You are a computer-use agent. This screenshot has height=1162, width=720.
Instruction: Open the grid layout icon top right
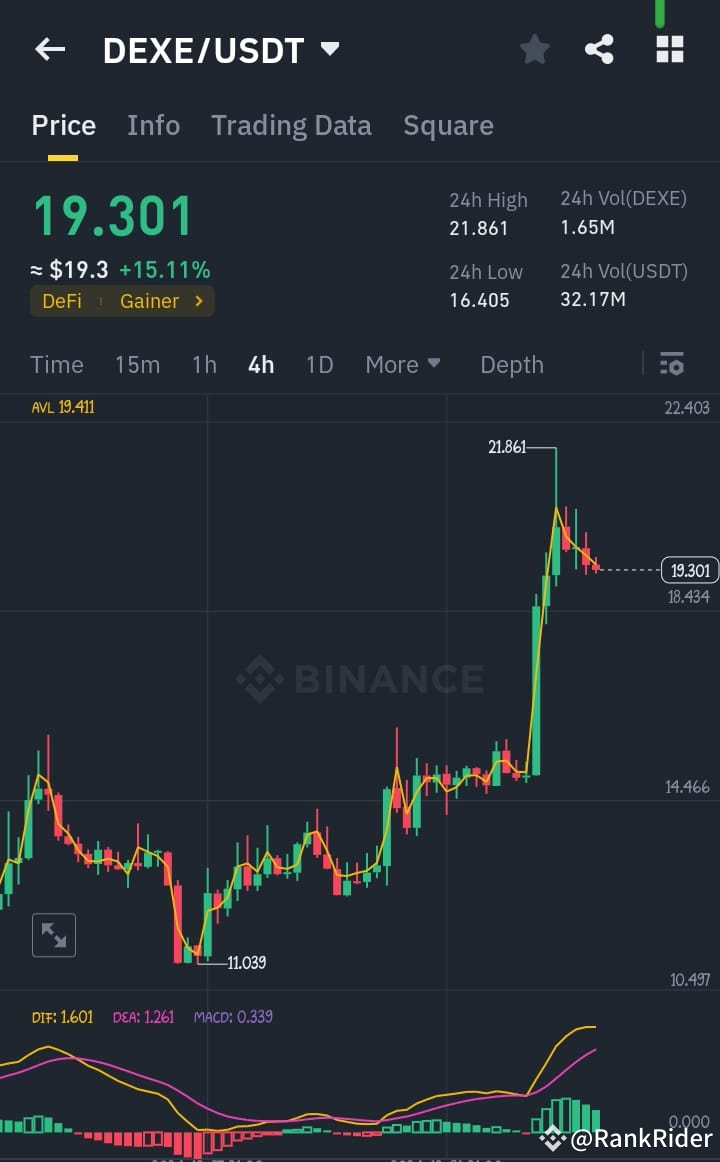(668, 48)
